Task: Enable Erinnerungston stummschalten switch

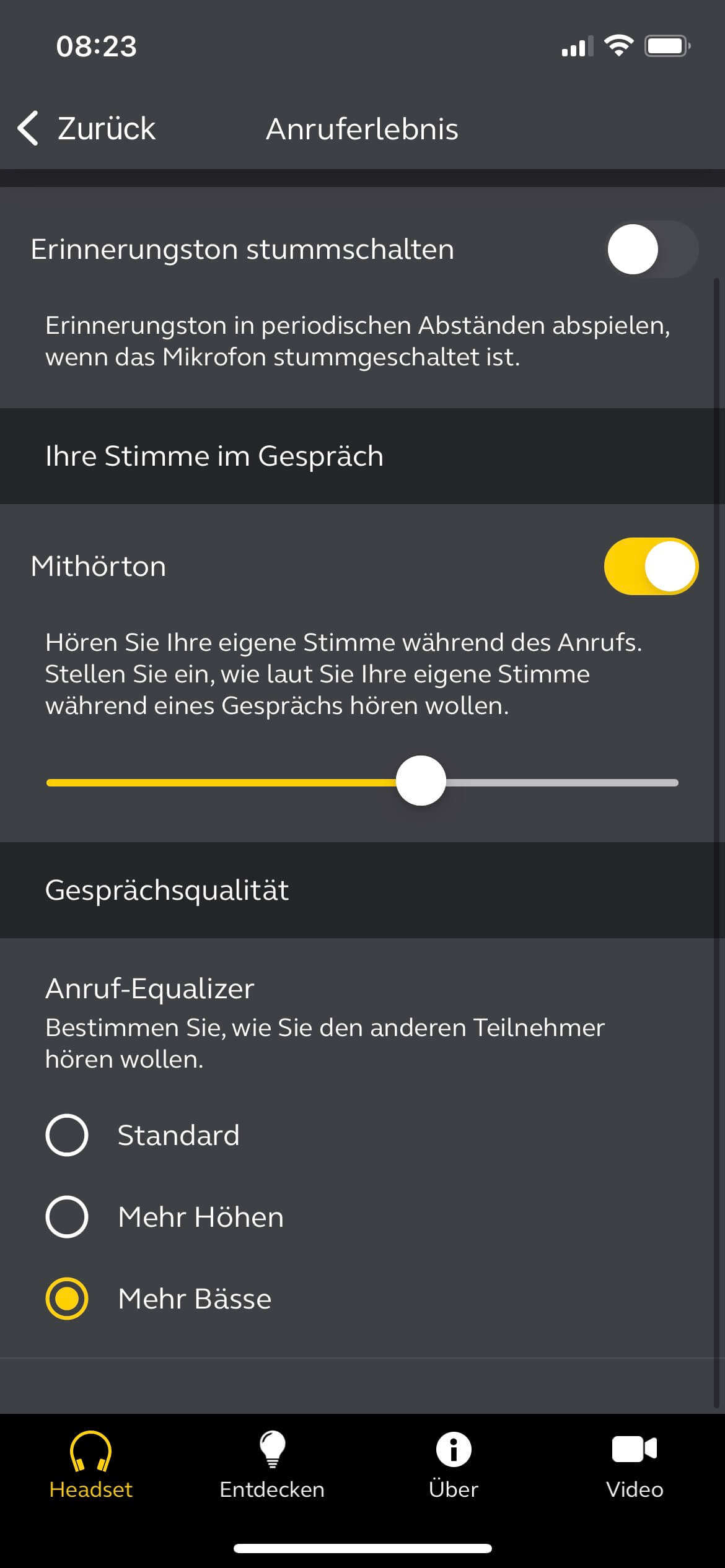Action: pos(652,250)
